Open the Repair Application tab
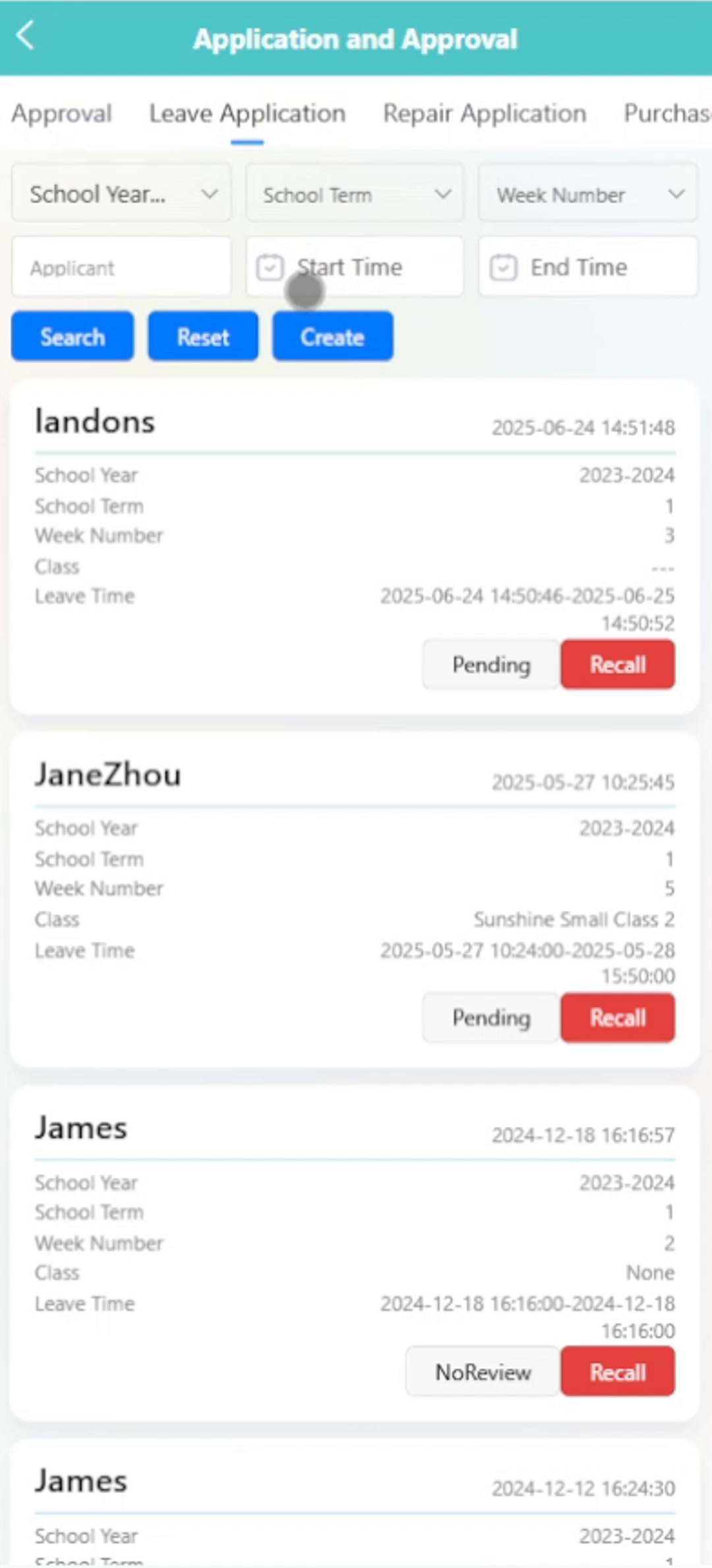 coord(485,113)
